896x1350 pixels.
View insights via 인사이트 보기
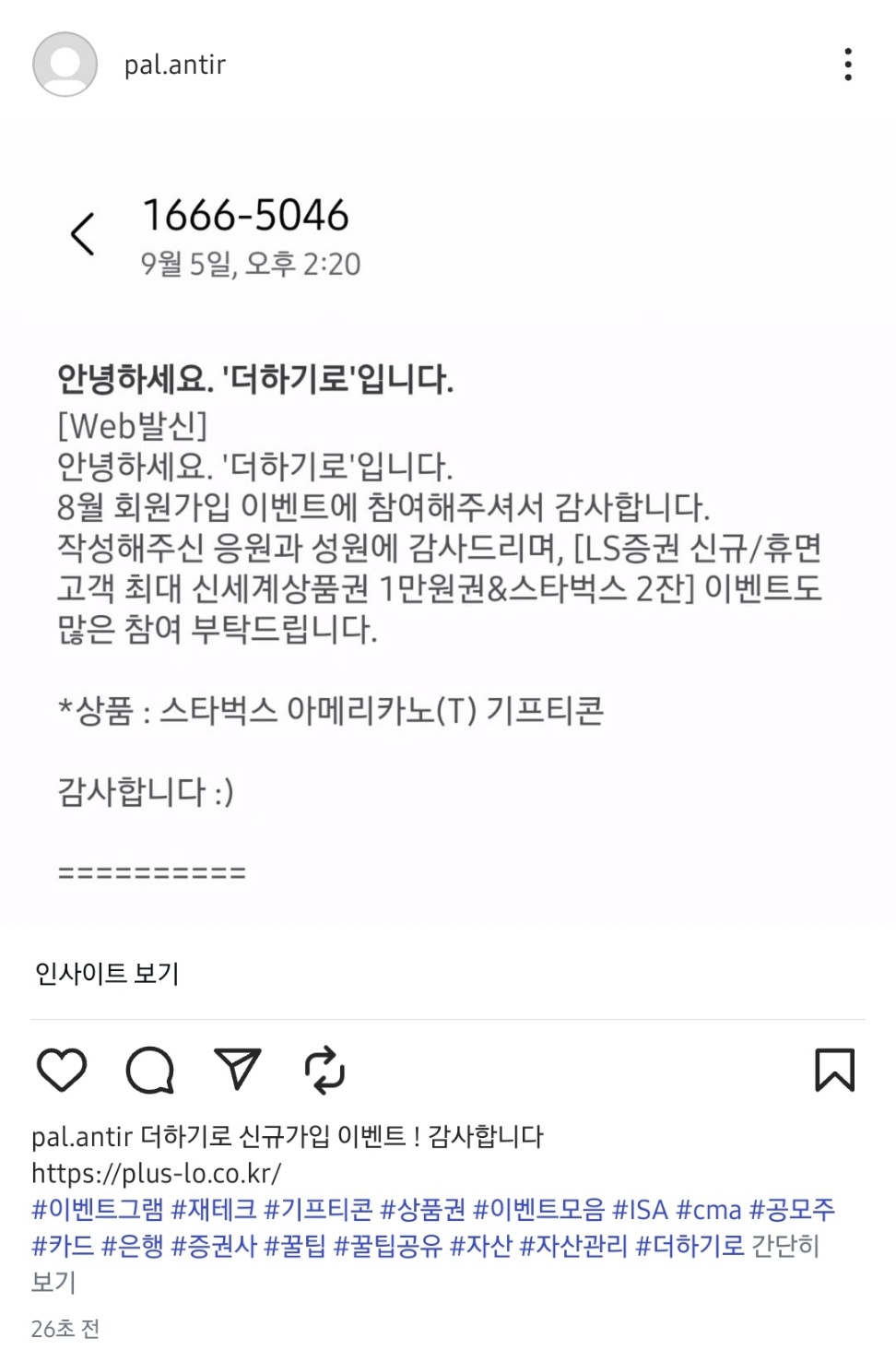pos(107,973)
